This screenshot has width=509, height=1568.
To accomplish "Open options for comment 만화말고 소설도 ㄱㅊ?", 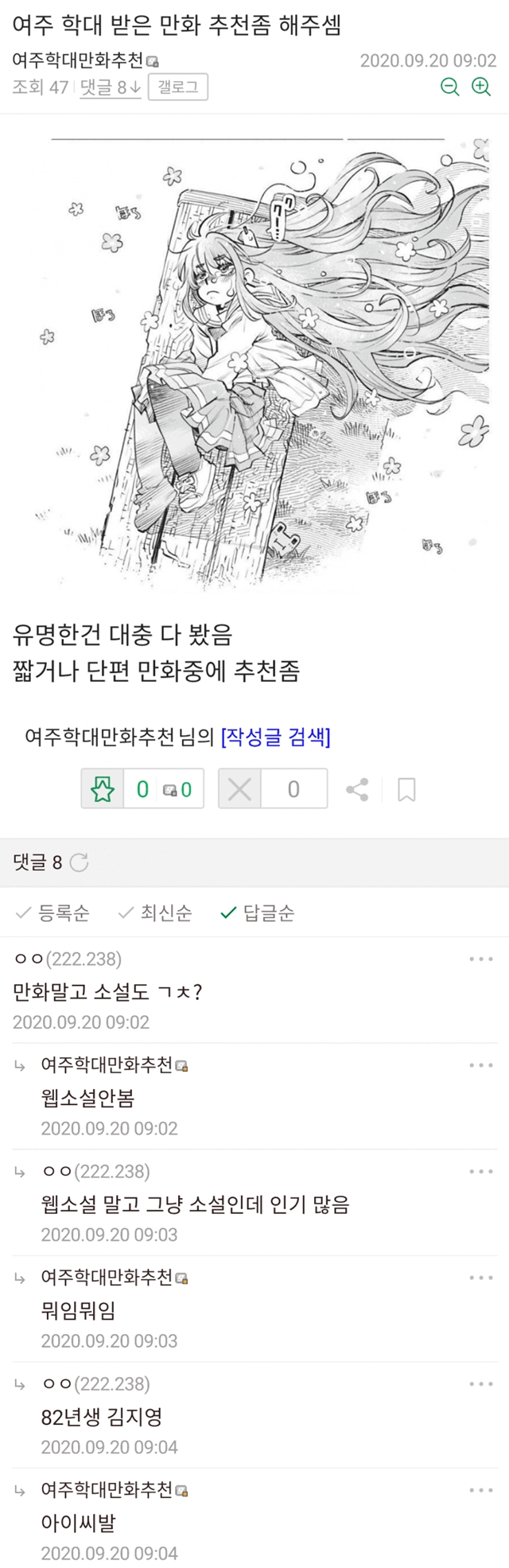I will click(481, 959).
